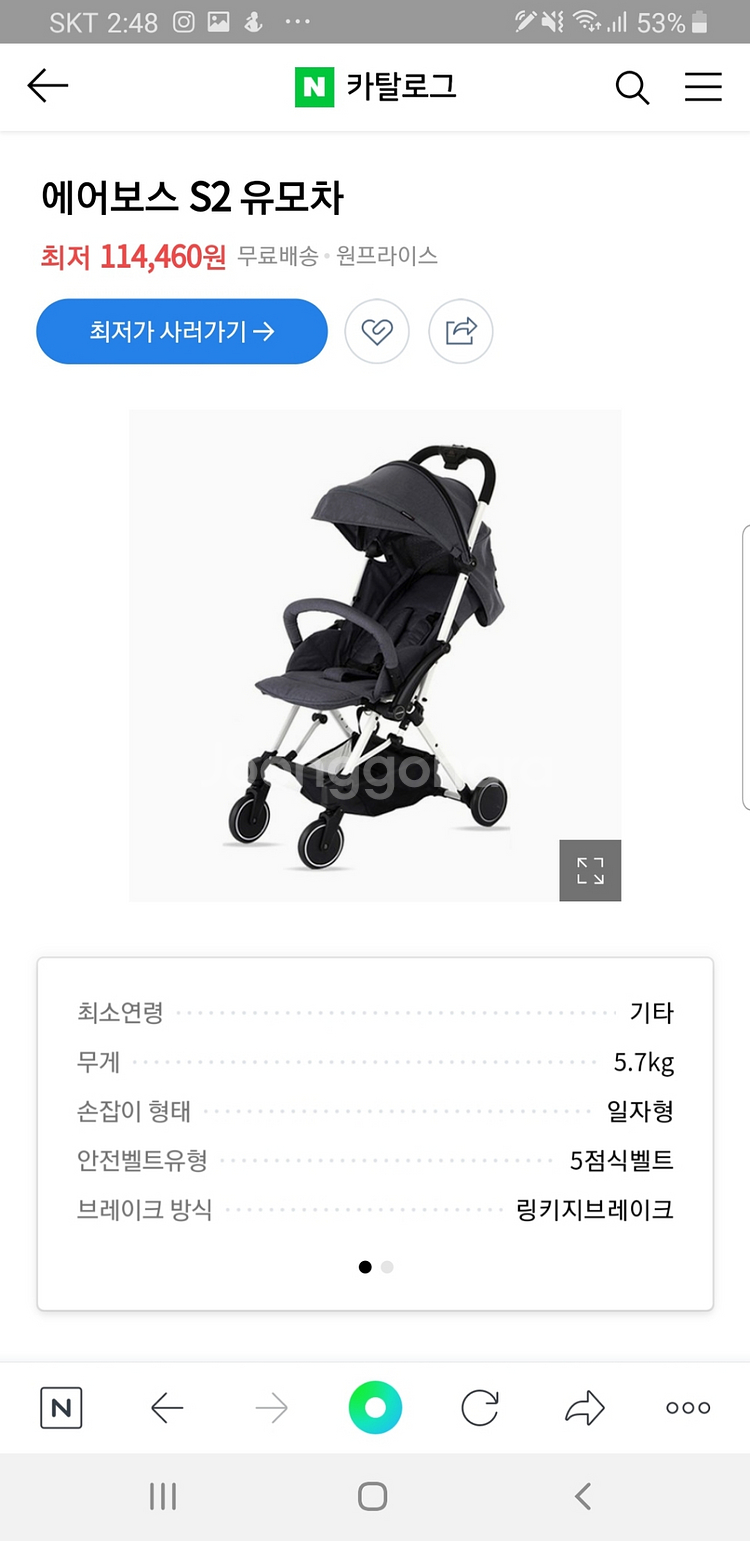The width and height of the screenshot is (750, 1541).
Task: Share this product via the share icon
Action: pyautogui.click(x=461, y=331)
